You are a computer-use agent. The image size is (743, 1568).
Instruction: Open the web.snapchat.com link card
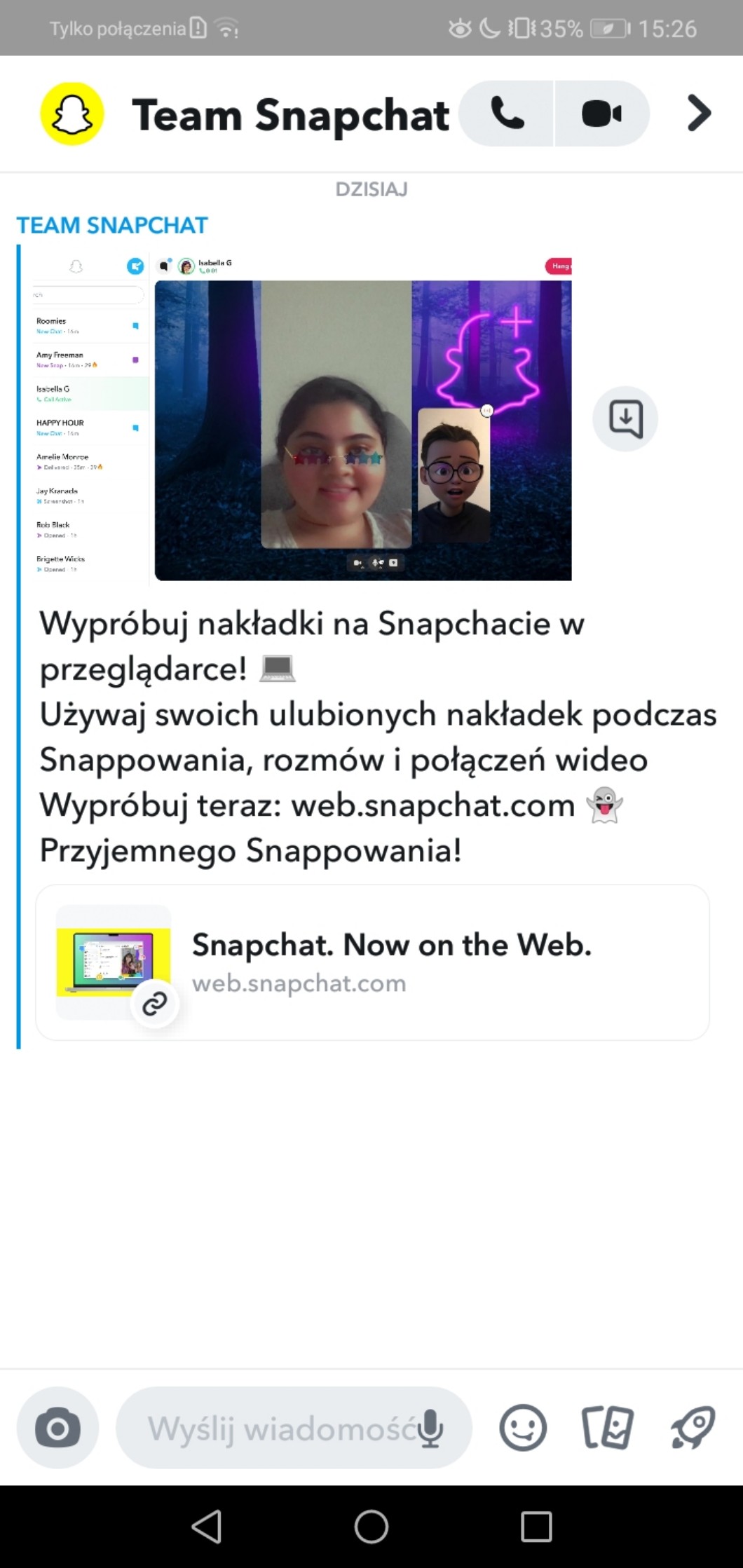(x=372, y=962)
